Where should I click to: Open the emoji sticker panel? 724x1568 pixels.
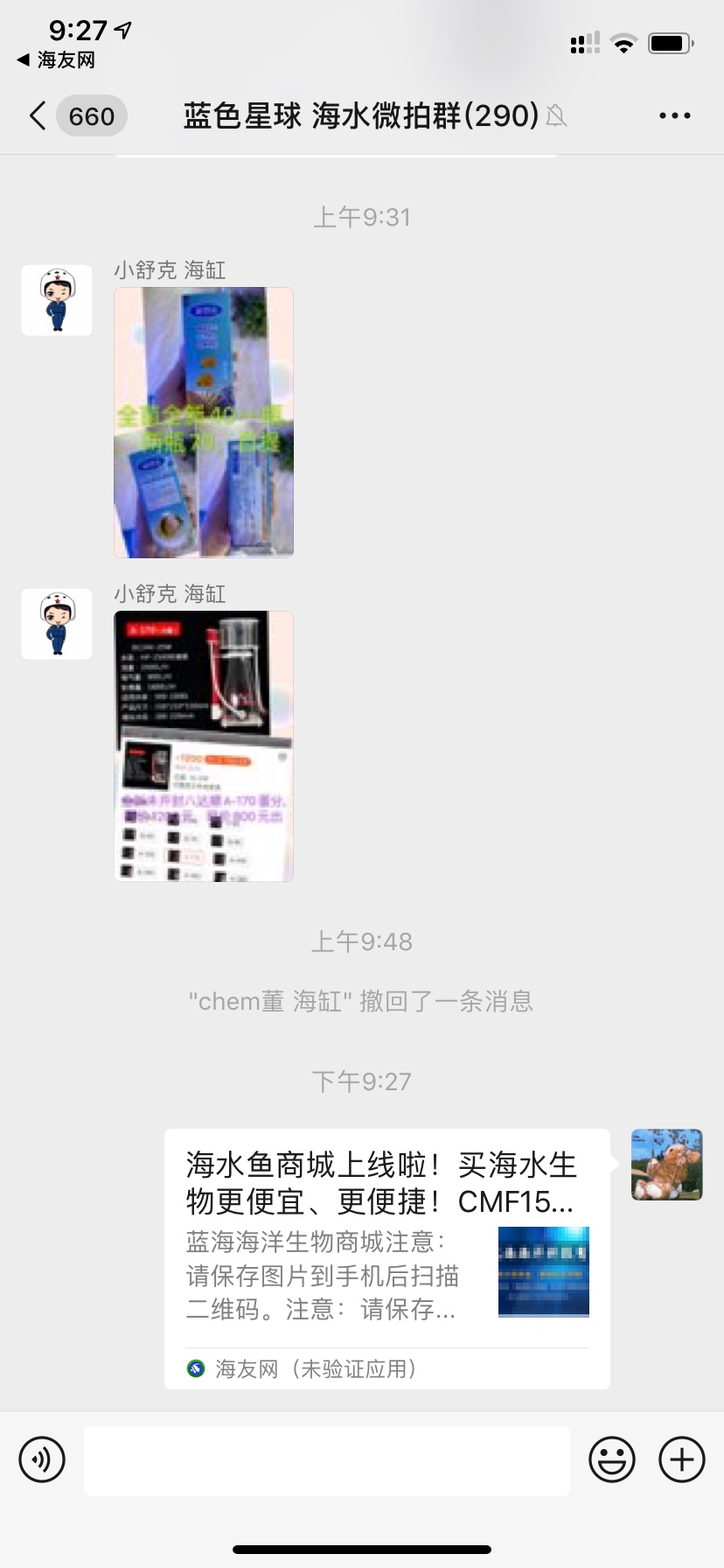611,1459
